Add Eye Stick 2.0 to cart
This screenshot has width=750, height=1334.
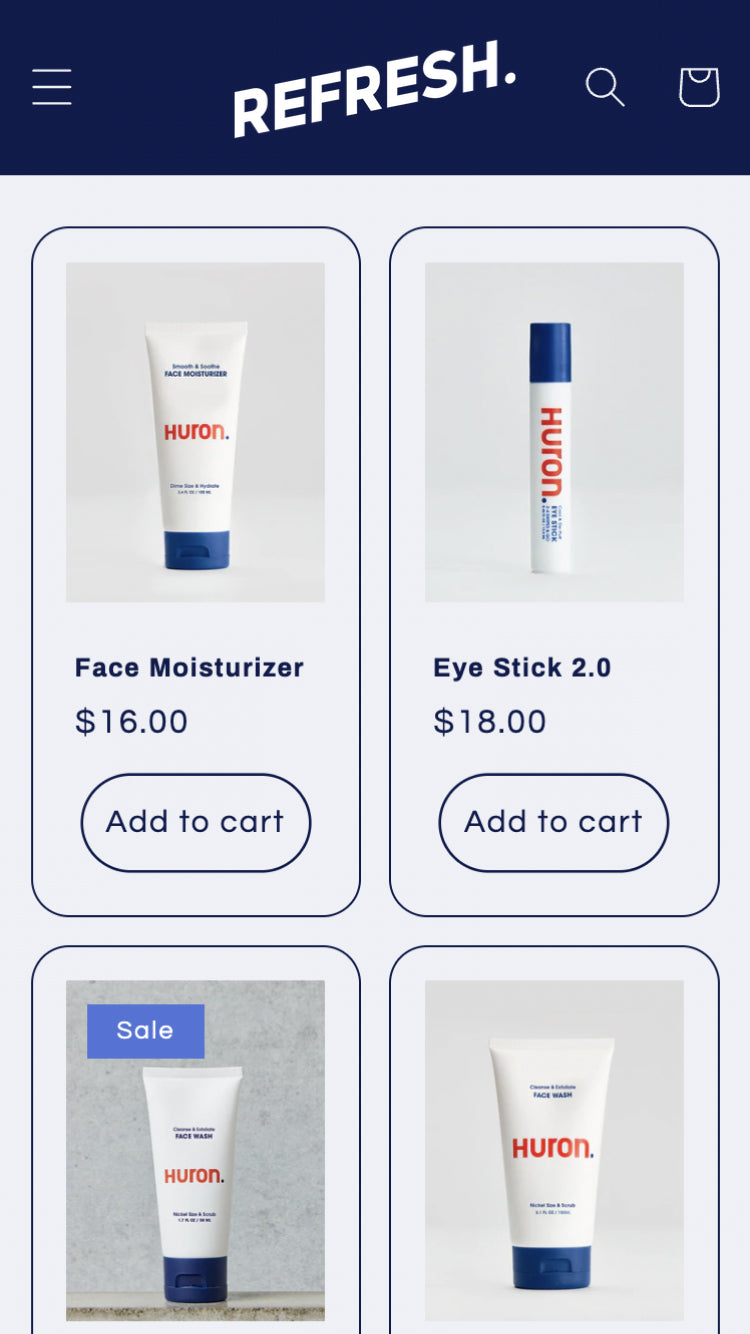click(553, 822)
